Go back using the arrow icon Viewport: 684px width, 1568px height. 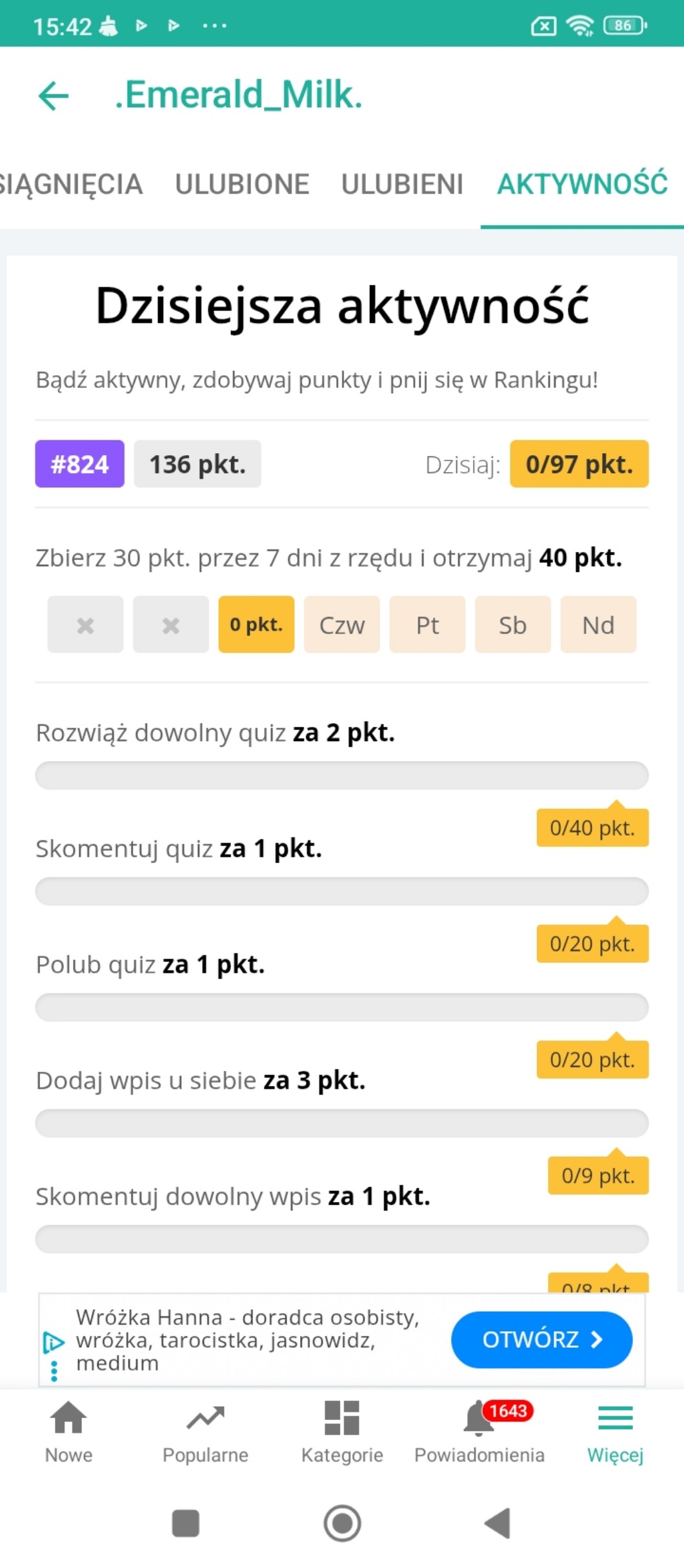coord(54,96)
